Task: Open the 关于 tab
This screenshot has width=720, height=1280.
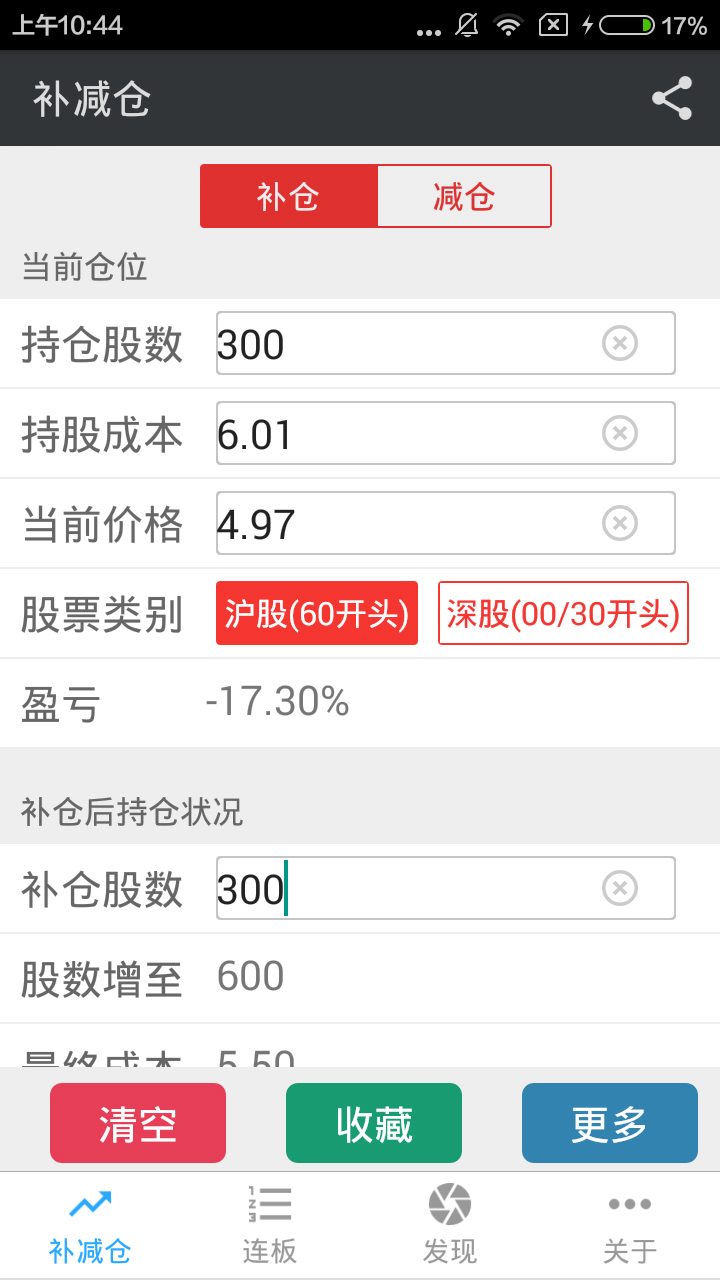Action: coord(630,1224)
